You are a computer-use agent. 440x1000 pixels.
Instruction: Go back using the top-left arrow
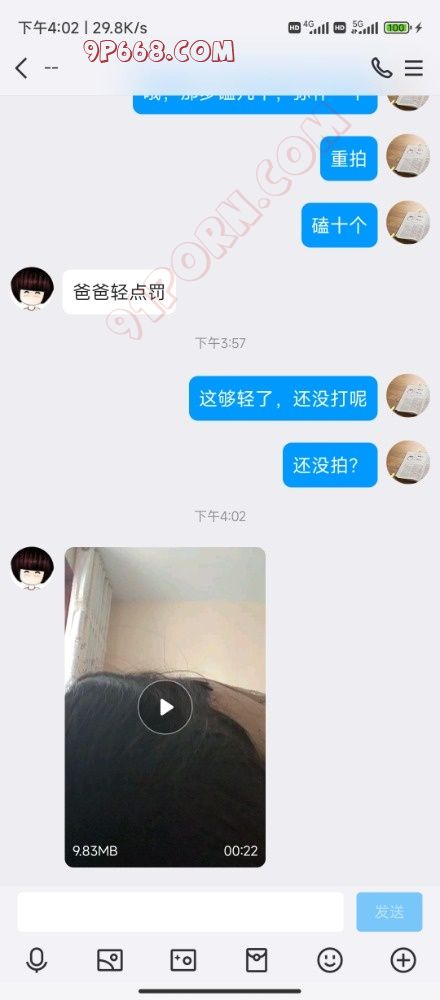point(22,68)
